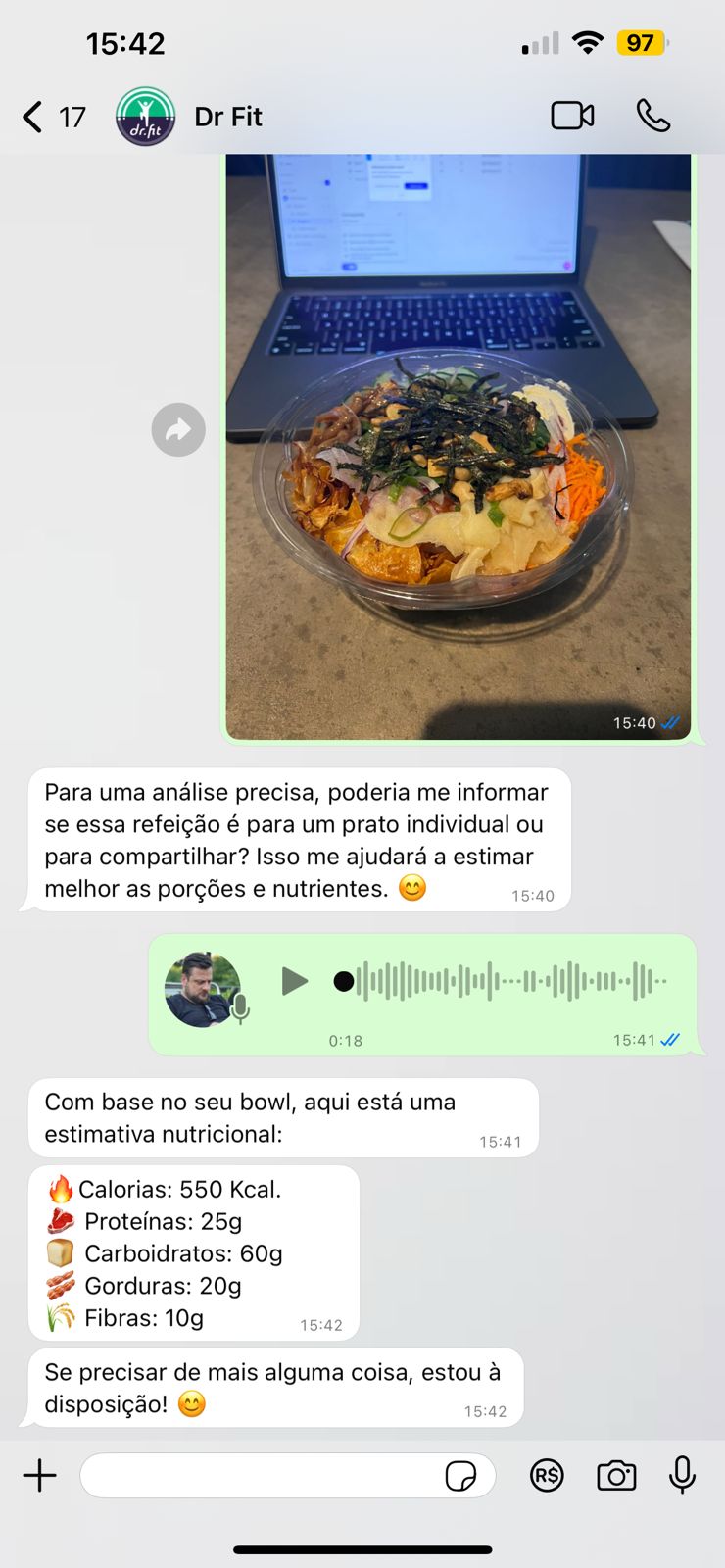Open Dr Fit contact info
Image resolution: width=725 pixels, height=1568 pixels.
[227, 117]
